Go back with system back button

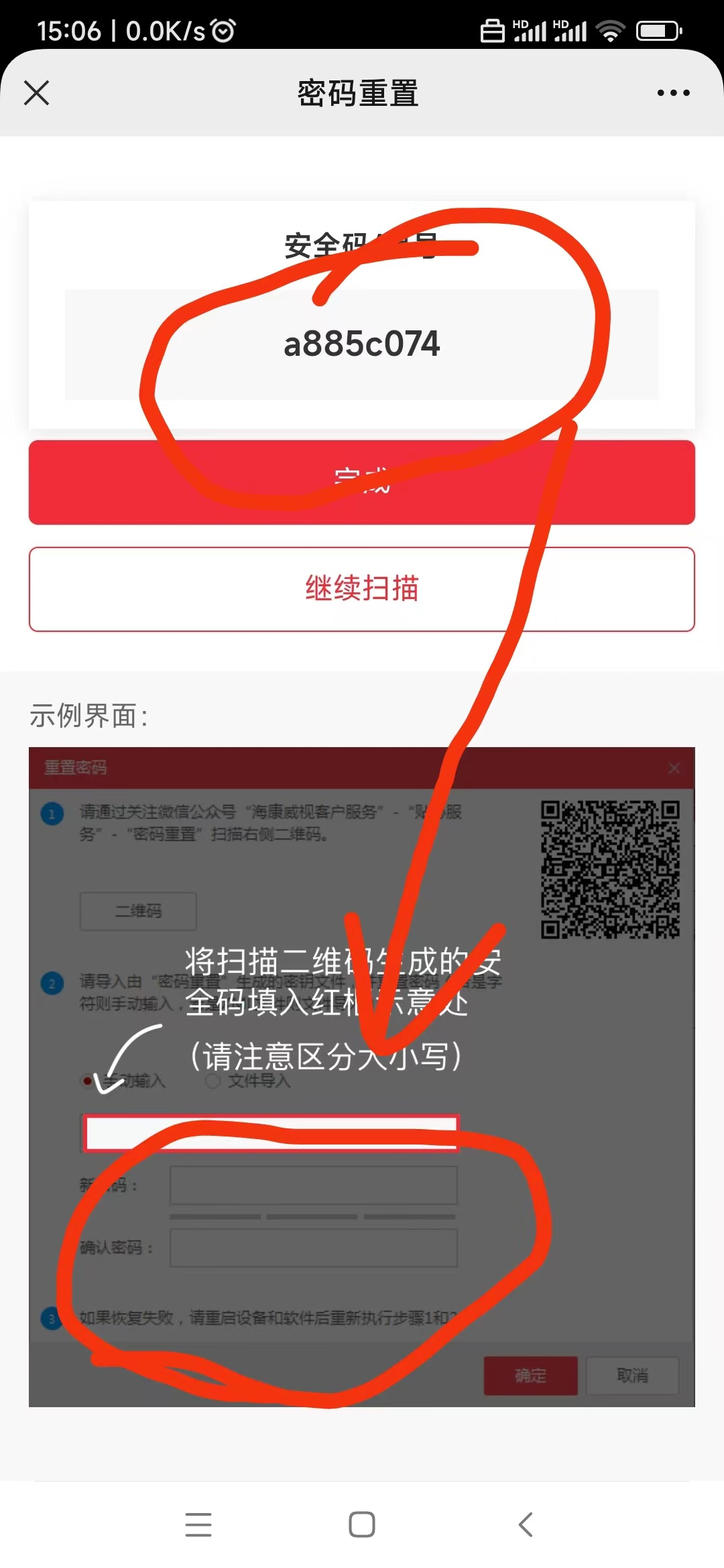click(526, 1524)
